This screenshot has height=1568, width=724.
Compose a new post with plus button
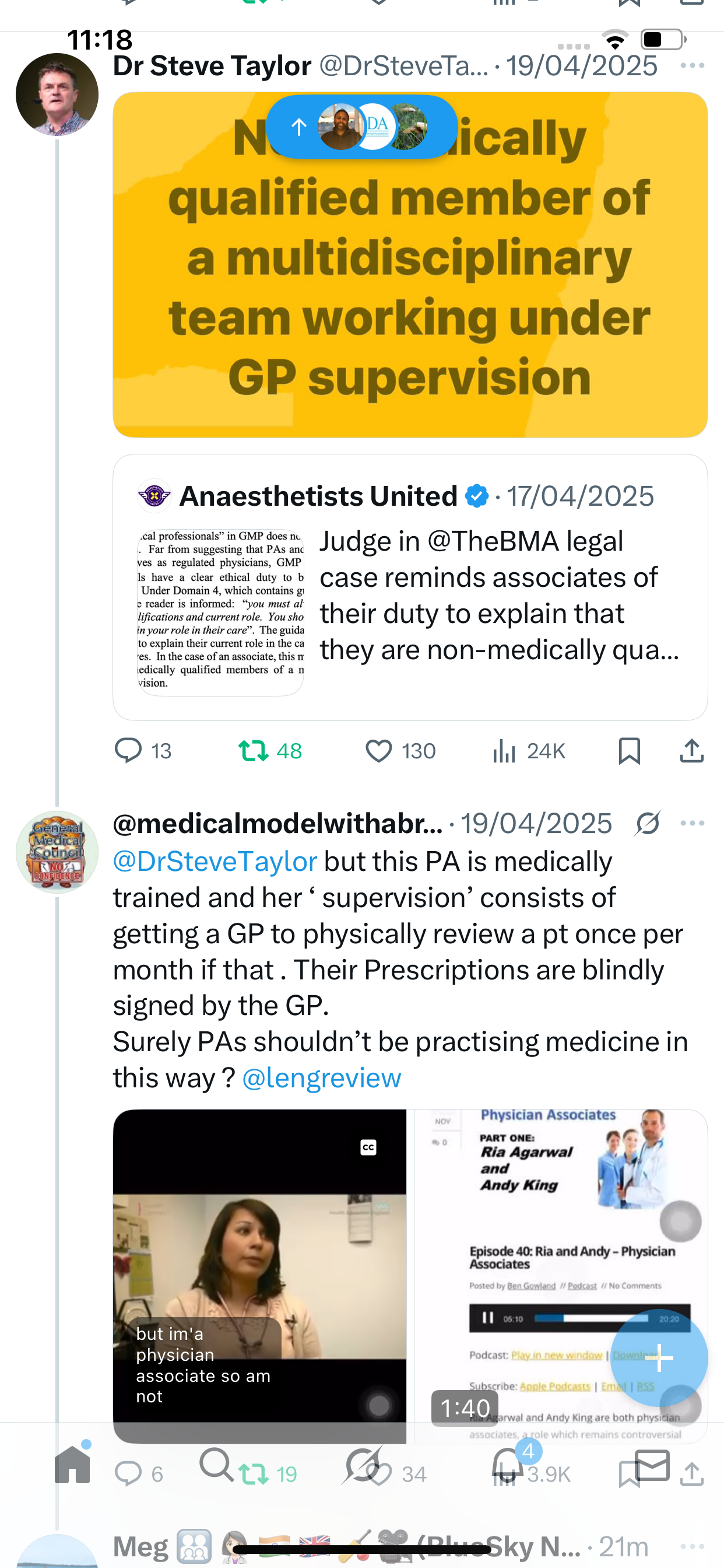click(658, 1357)
